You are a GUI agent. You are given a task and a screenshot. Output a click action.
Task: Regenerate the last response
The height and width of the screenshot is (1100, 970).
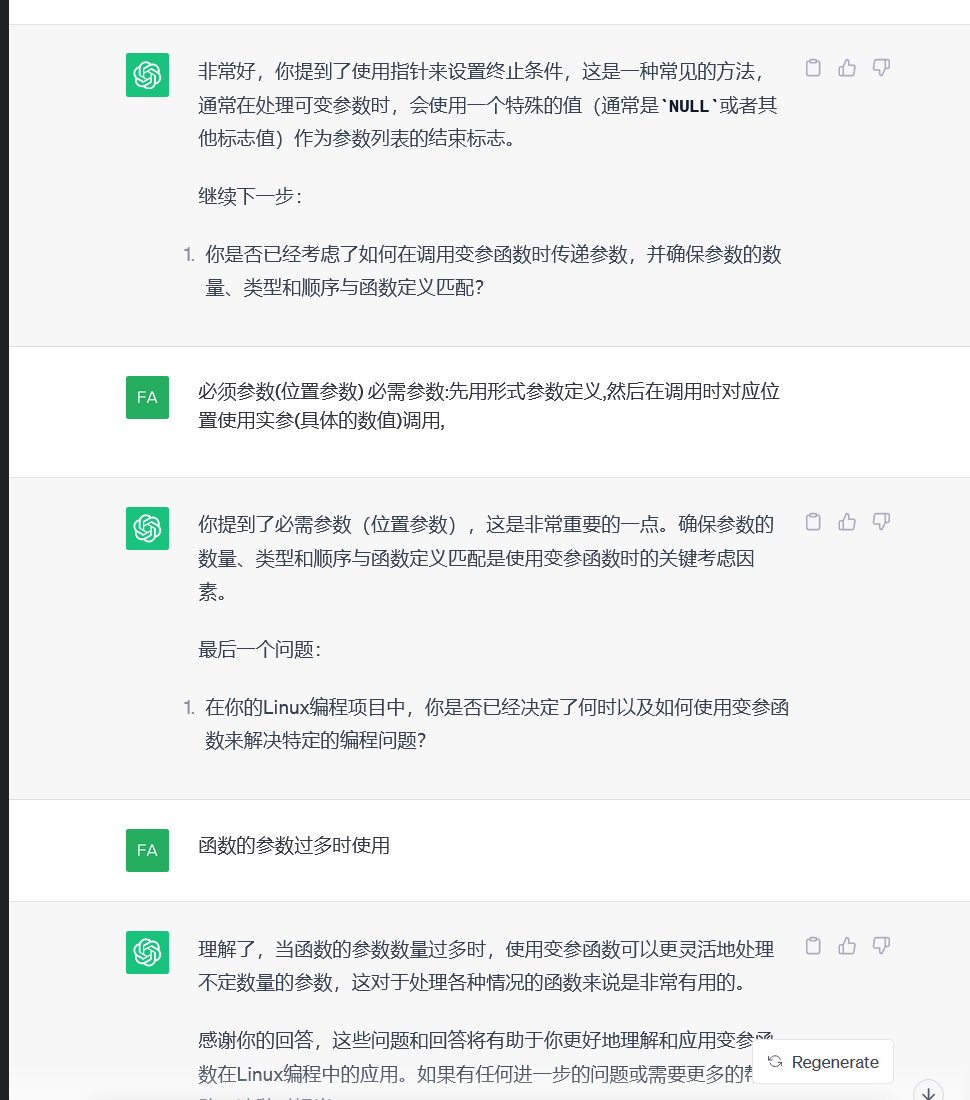[x=823, y=1062]
